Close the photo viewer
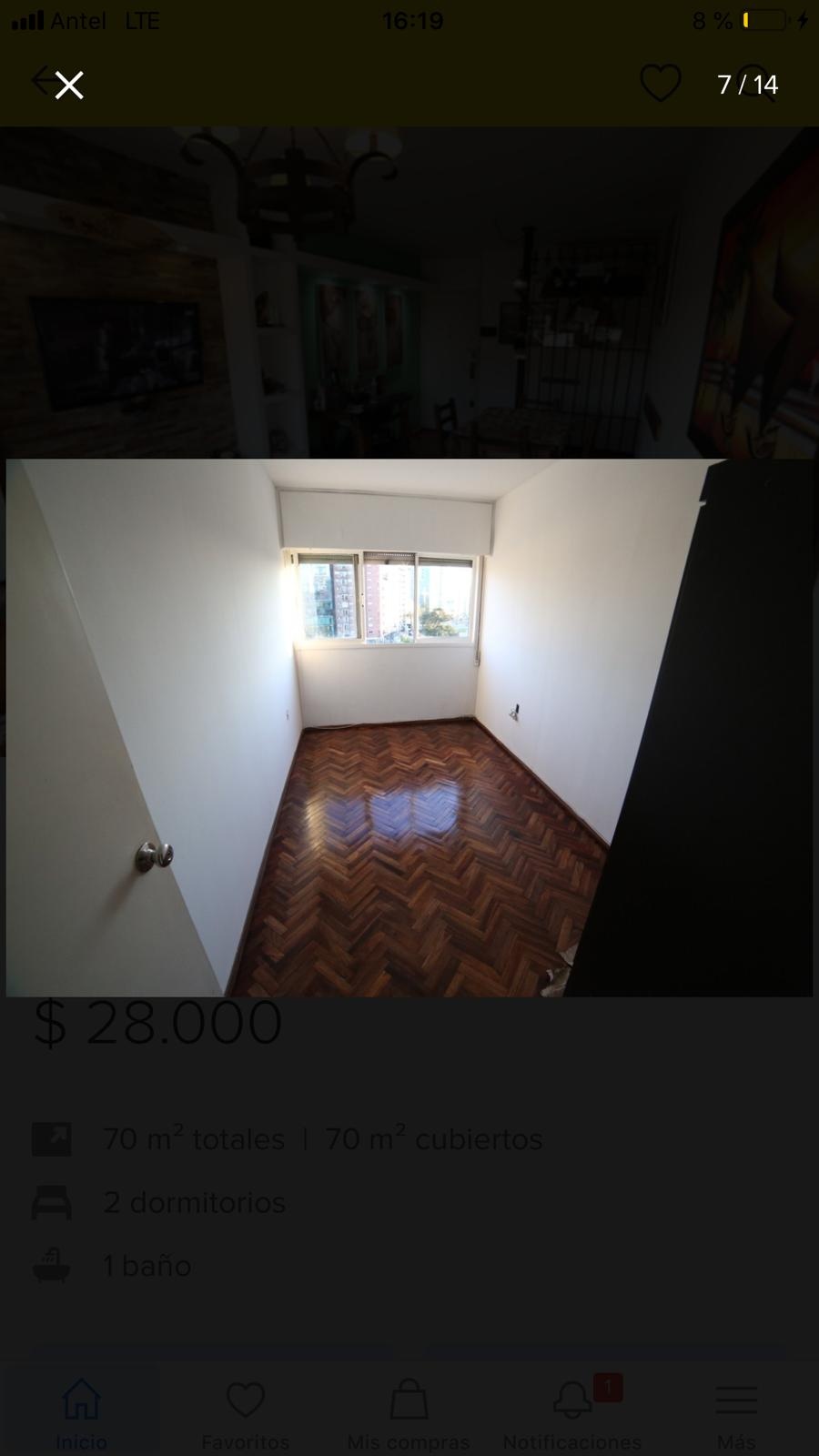The height and width of the screenshot is (1456, 819). point(69,86)
